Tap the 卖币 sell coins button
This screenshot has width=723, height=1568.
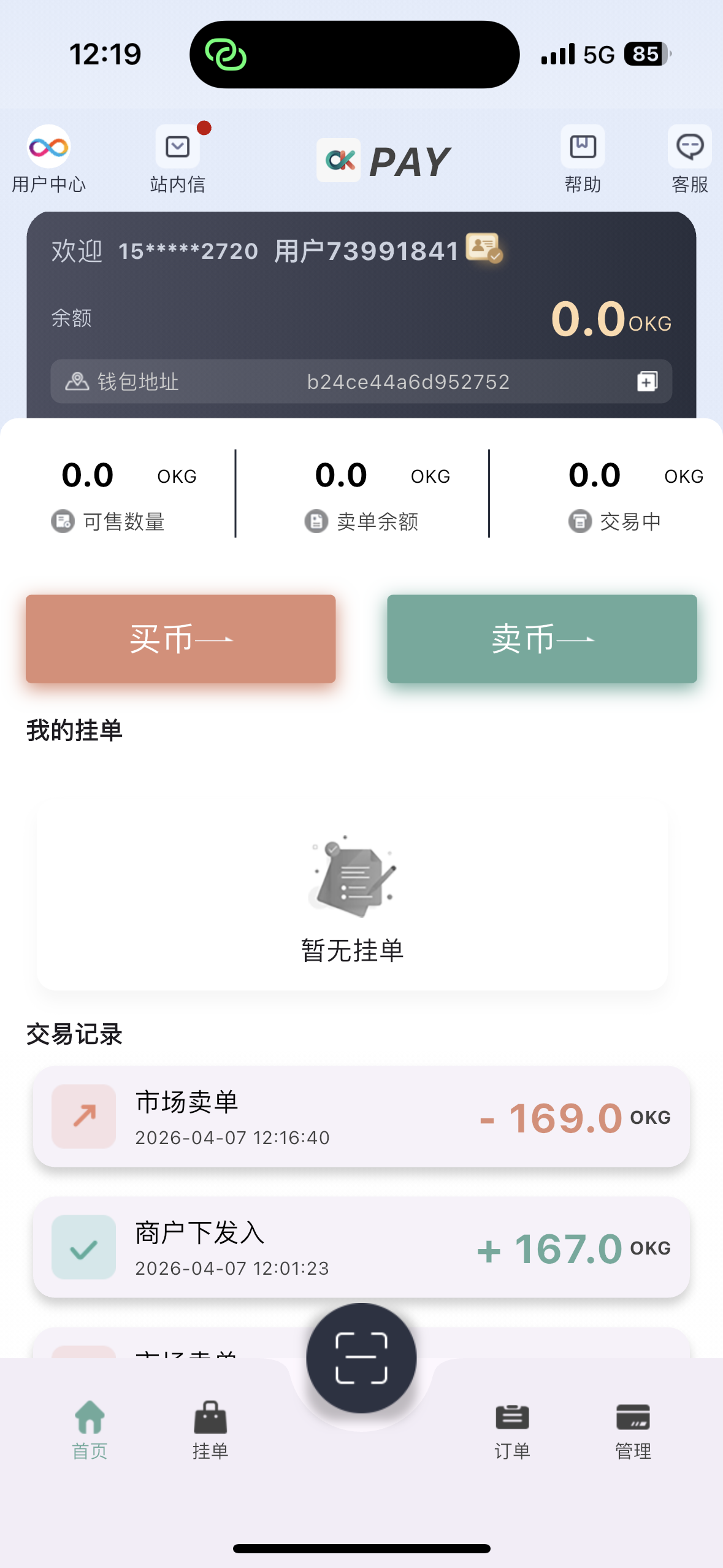tap(541, 639)
